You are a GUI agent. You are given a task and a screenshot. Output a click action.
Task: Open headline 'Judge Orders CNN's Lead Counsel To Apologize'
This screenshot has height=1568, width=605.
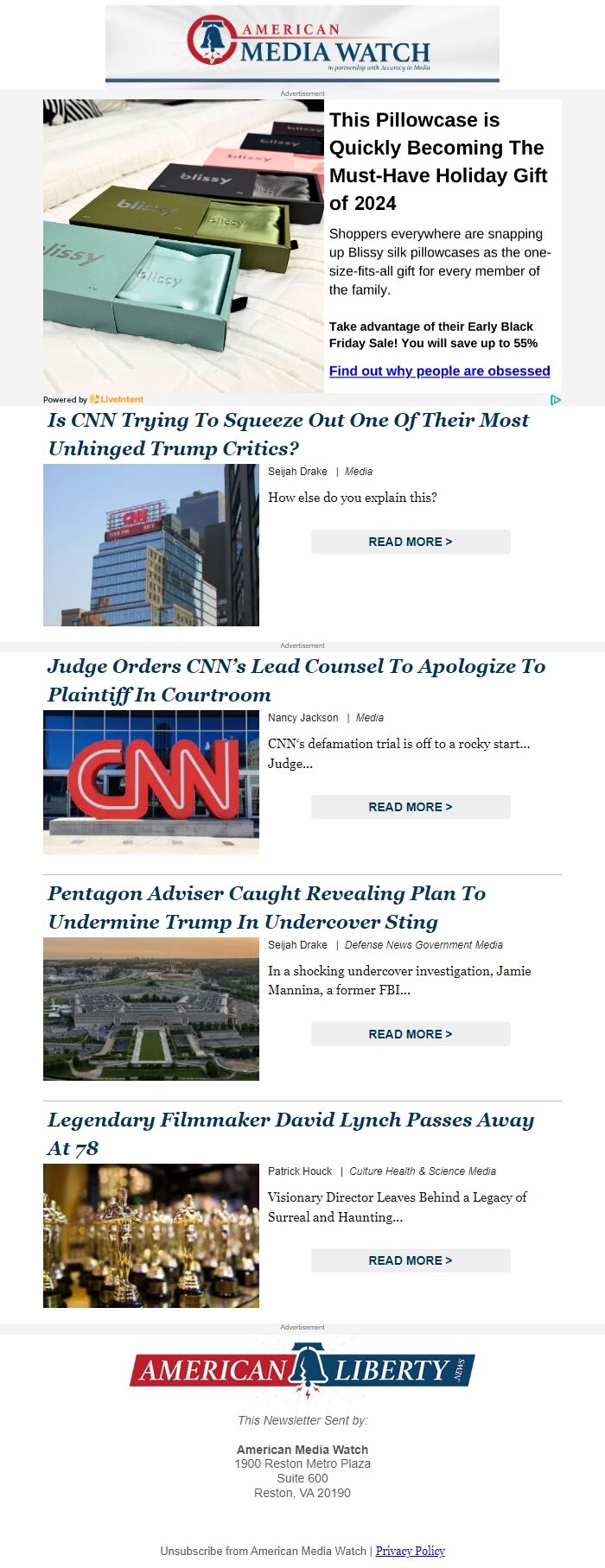(x=296, y=680)
